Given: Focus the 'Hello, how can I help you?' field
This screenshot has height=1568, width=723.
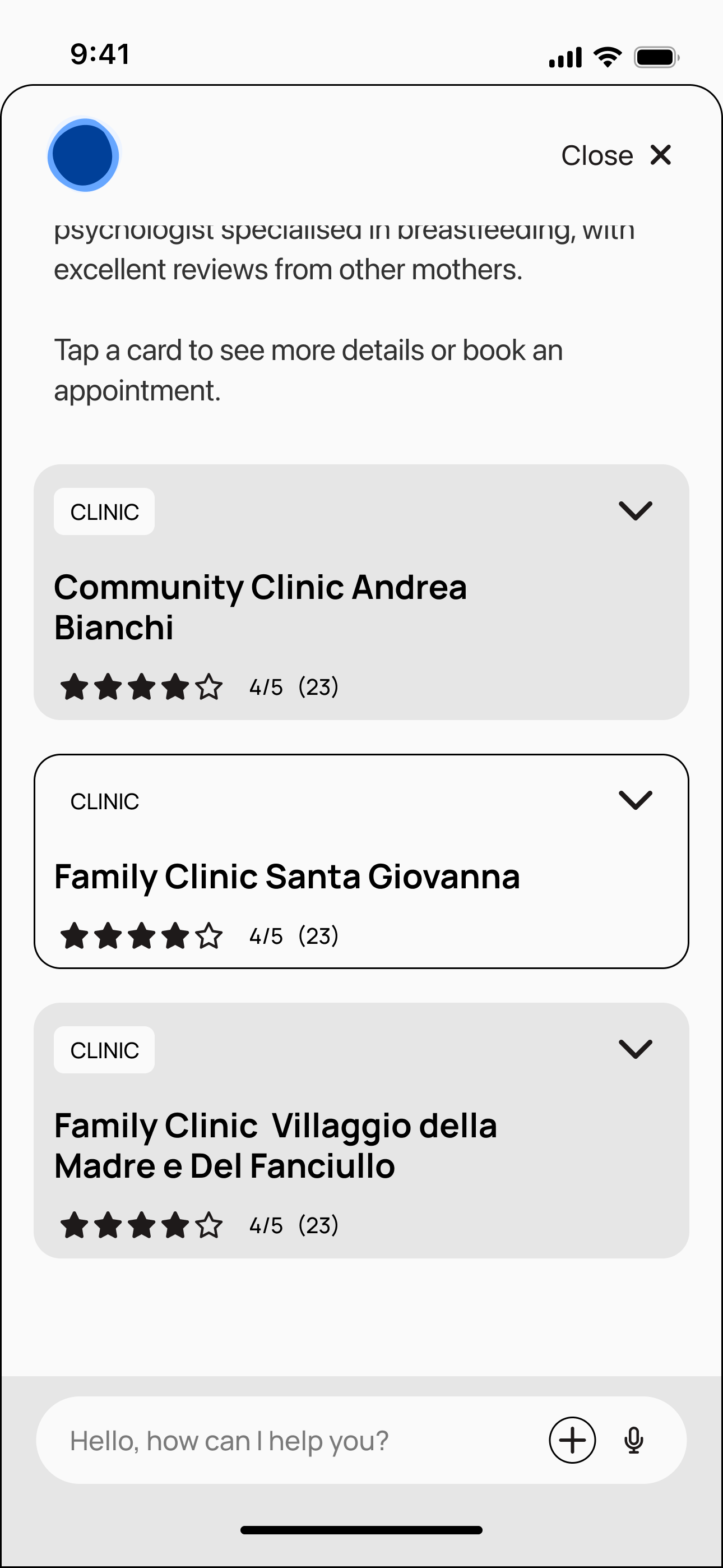Looking at the screenshot, I should [x=291, y=1441].
